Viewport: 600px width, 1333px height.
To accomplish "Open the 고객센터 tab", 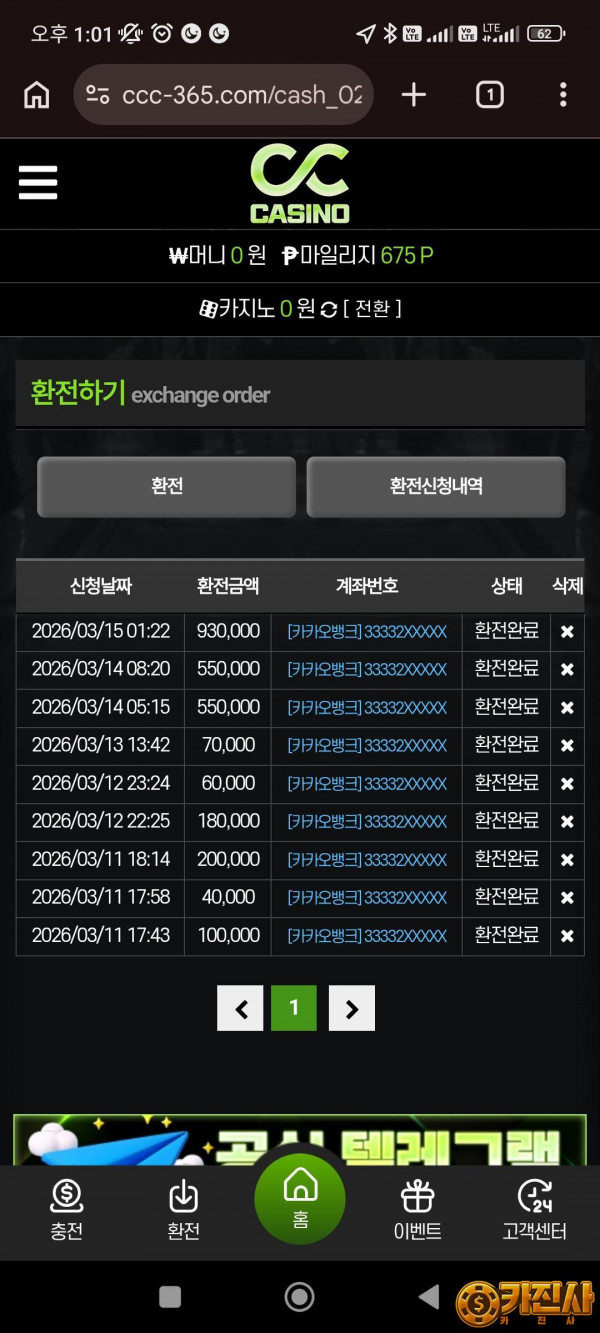I will (x=534, y=1211).
